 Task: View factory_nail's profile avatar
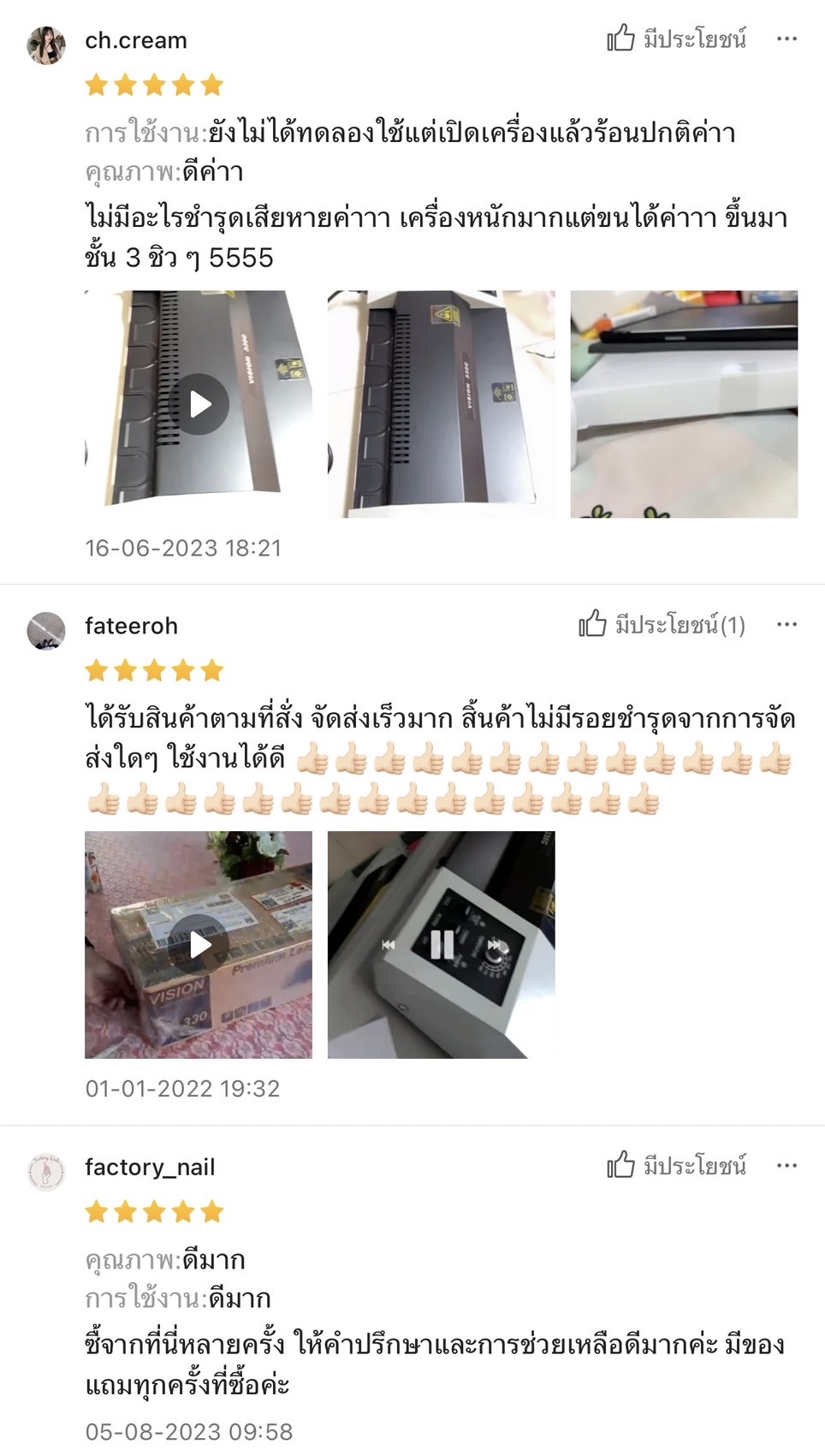coord(46,1172)
